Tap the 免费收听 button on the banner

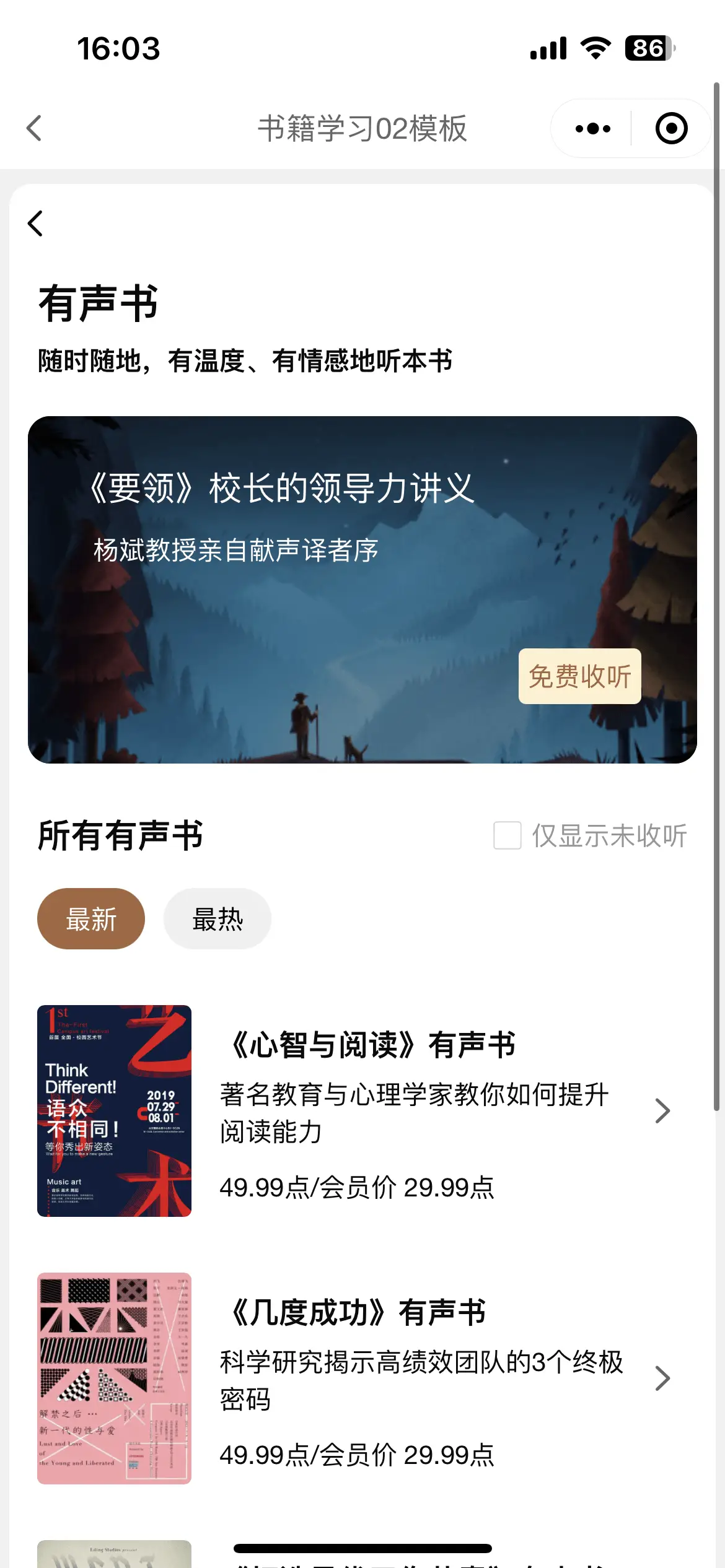point(579,676)
